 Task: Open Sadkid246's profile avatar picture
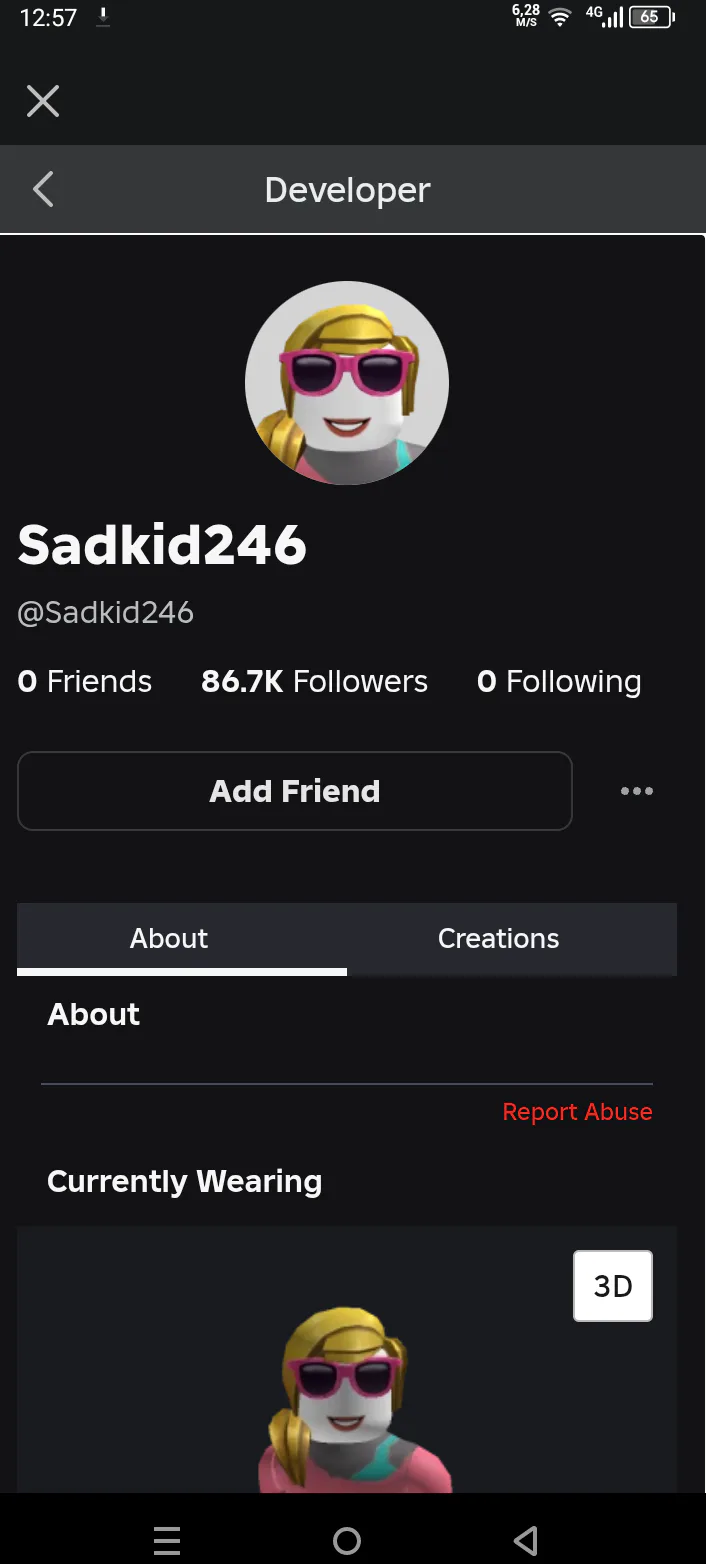click(x=347, y=383)
